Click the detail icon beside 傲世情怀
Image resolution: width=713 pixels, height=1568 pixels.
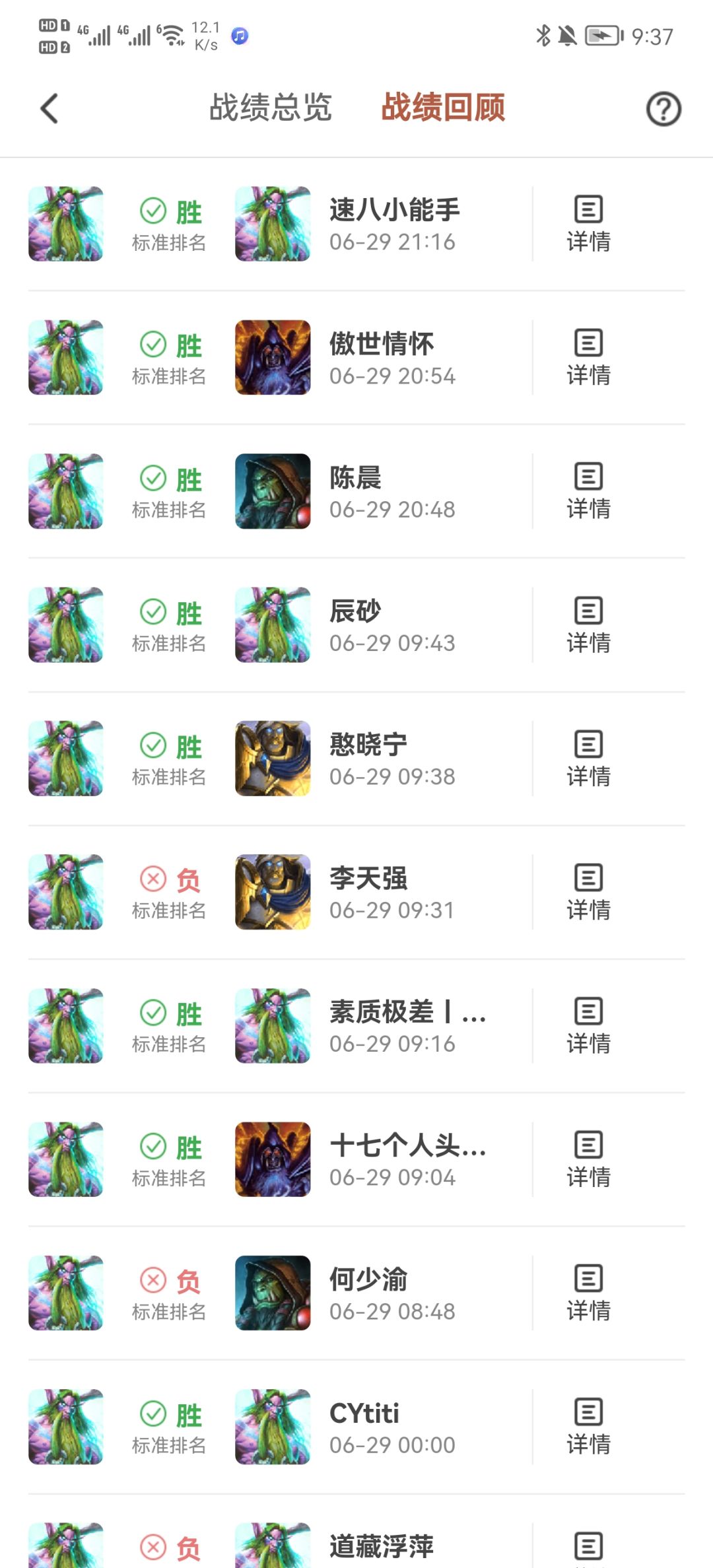click(x=587, y=357)
